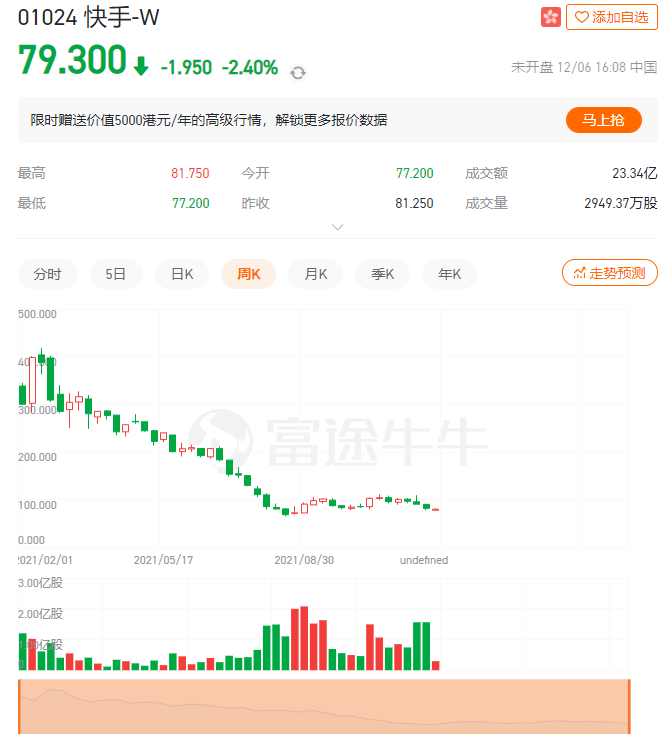
Task: Open 走势预测 trend forecast
Action: click(x=610, y=272)
